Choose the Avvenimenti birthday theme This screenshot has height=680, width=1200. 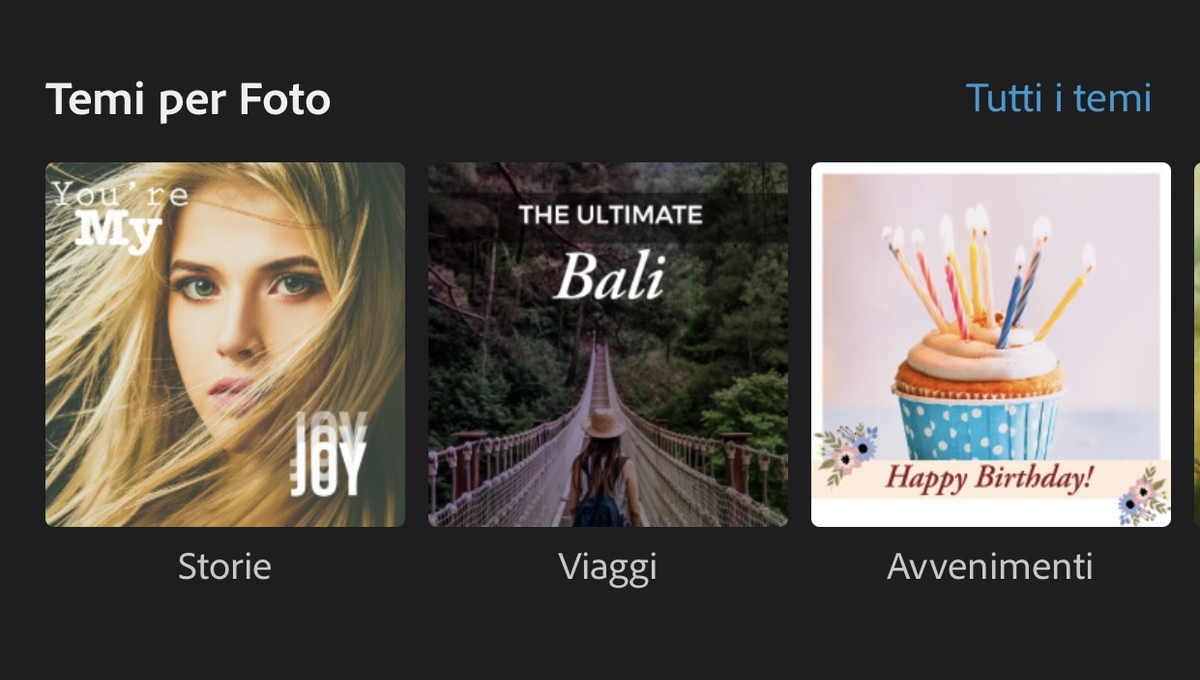[990, 345]
